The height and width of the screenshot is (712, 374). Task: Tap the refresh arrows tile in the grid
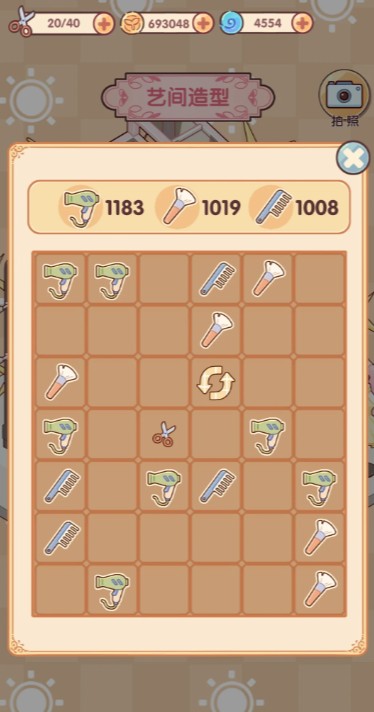216,382
